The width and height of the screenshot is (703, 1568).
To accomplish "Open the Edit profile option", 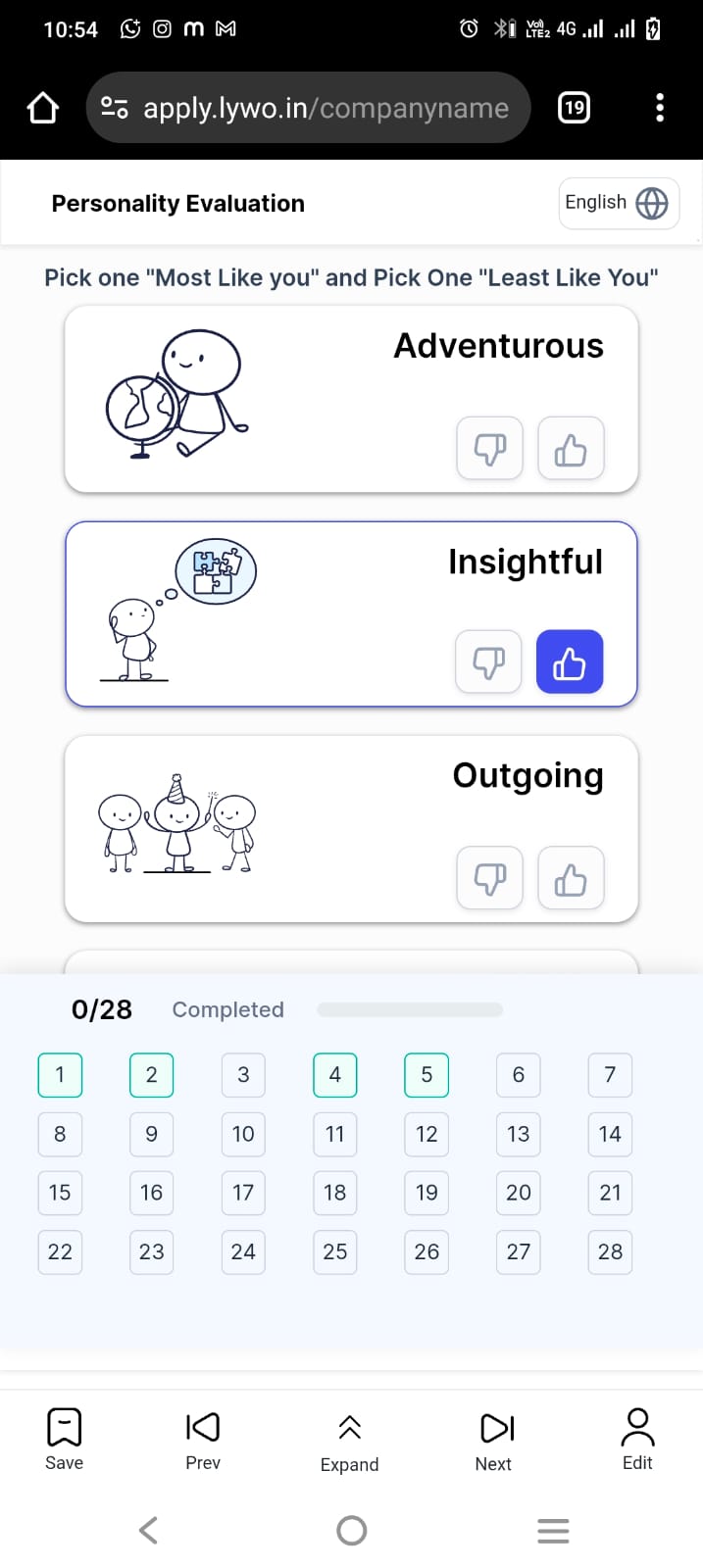I will coord(637,1440).
